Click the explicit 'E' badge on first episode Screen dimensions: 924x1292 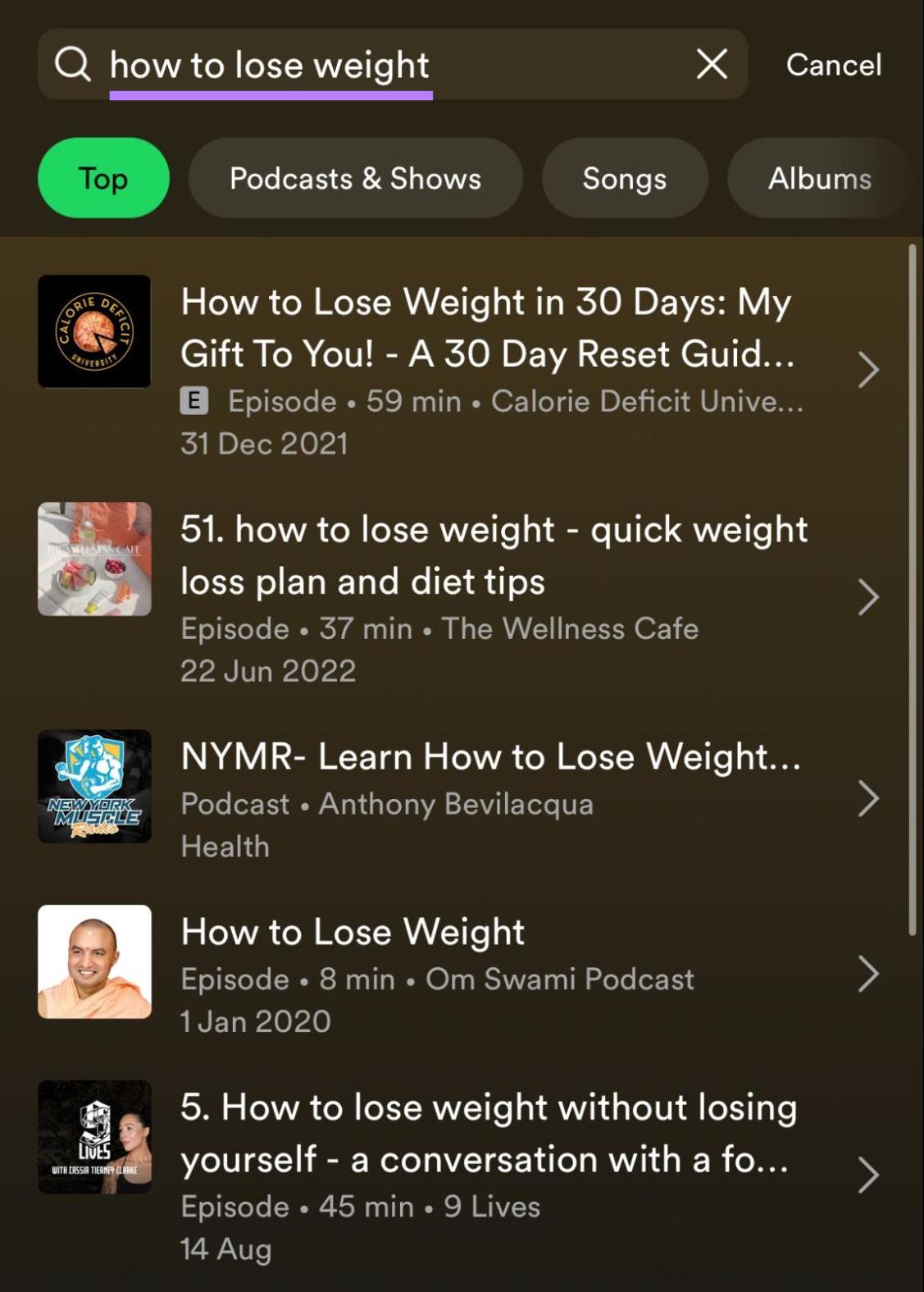195,400
